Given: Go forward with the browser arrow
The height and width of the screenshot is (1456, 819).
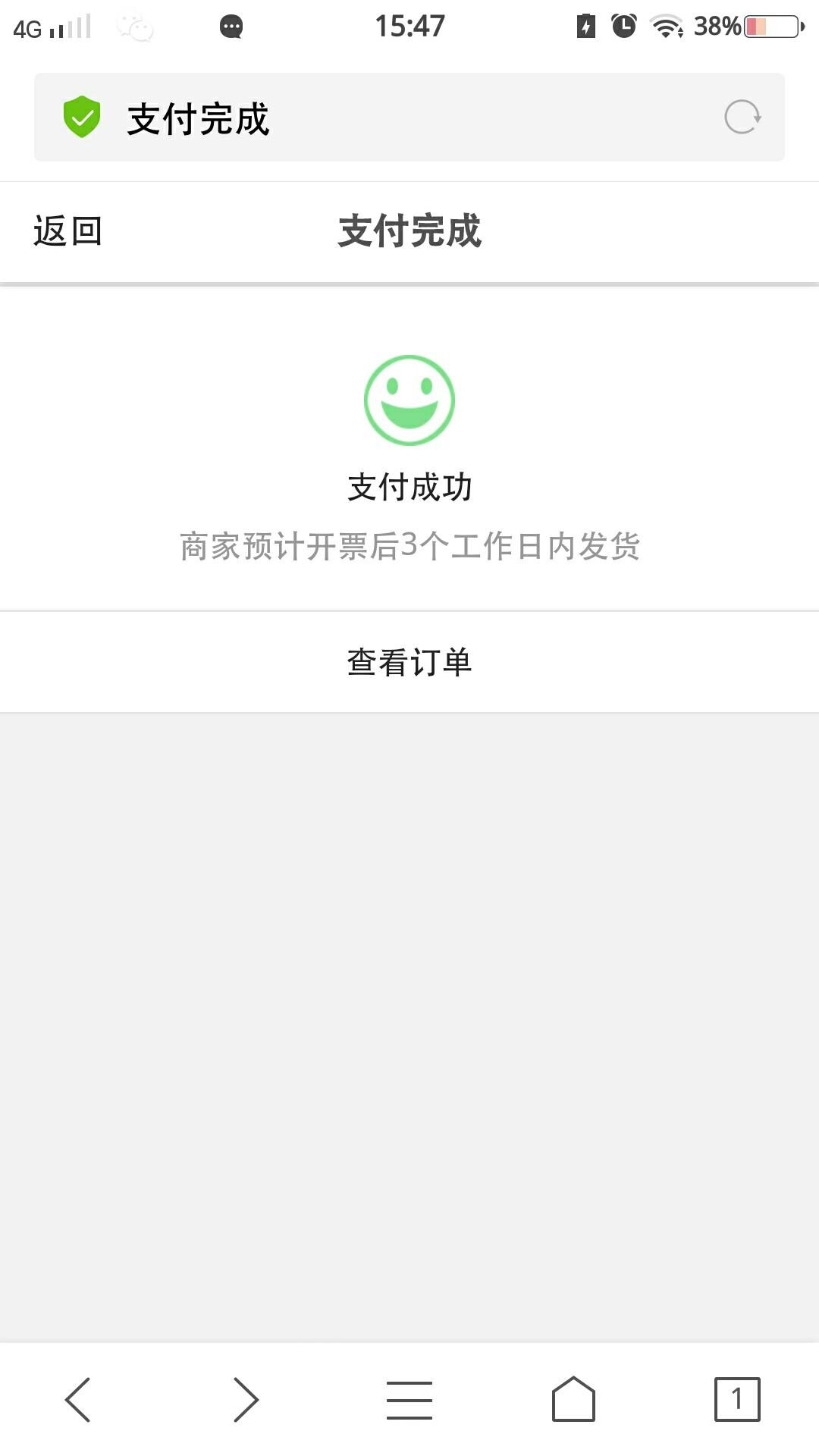Looking at the screenshot, I should point(246,1399).
